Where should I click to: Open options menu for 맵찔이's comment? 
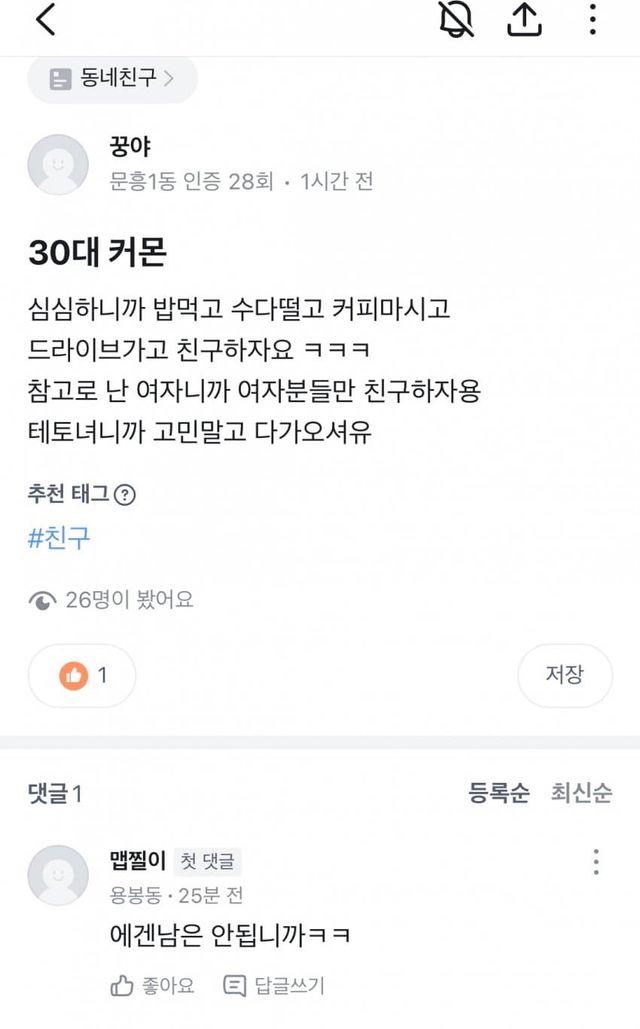pyautogui.click(x=596, y=862)
